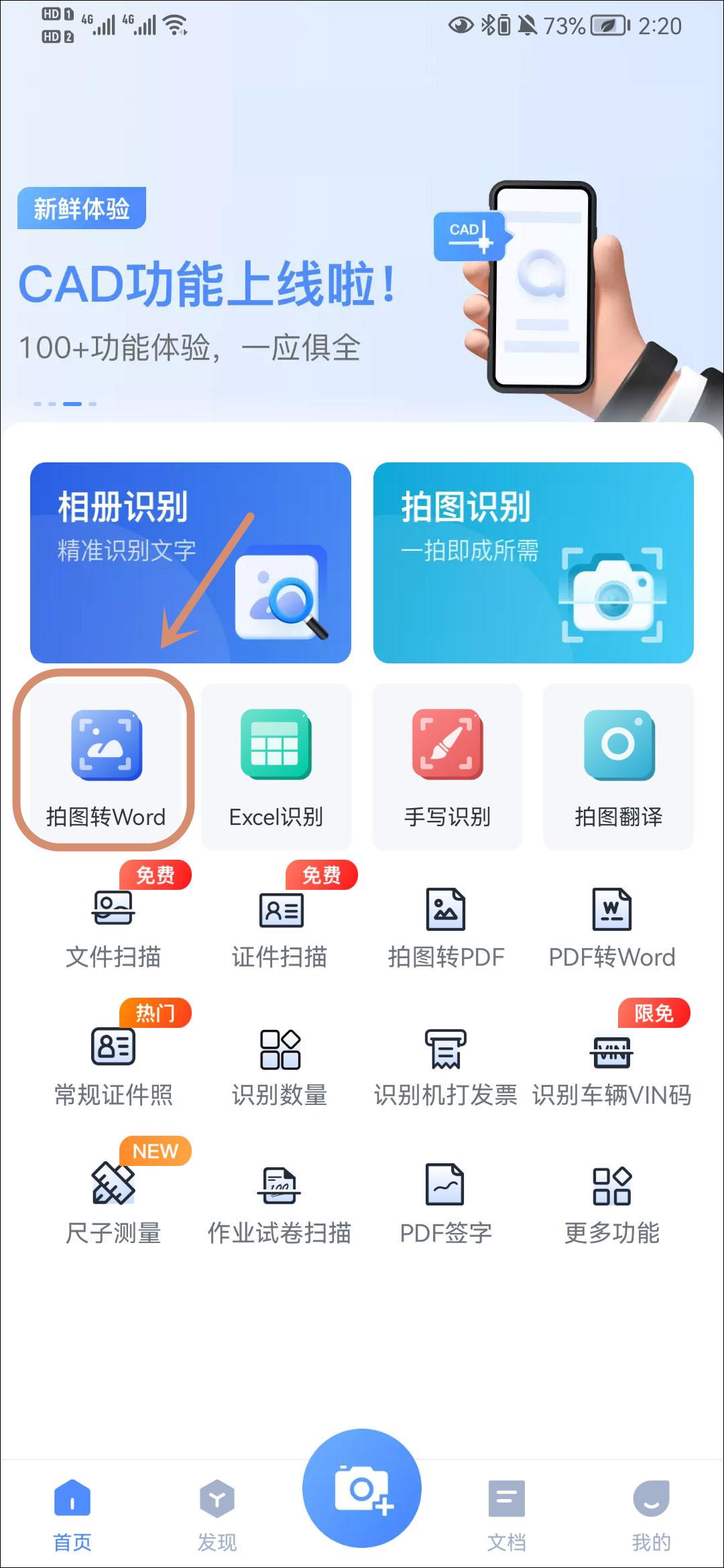Open 相册识别 card

point(190,562)
